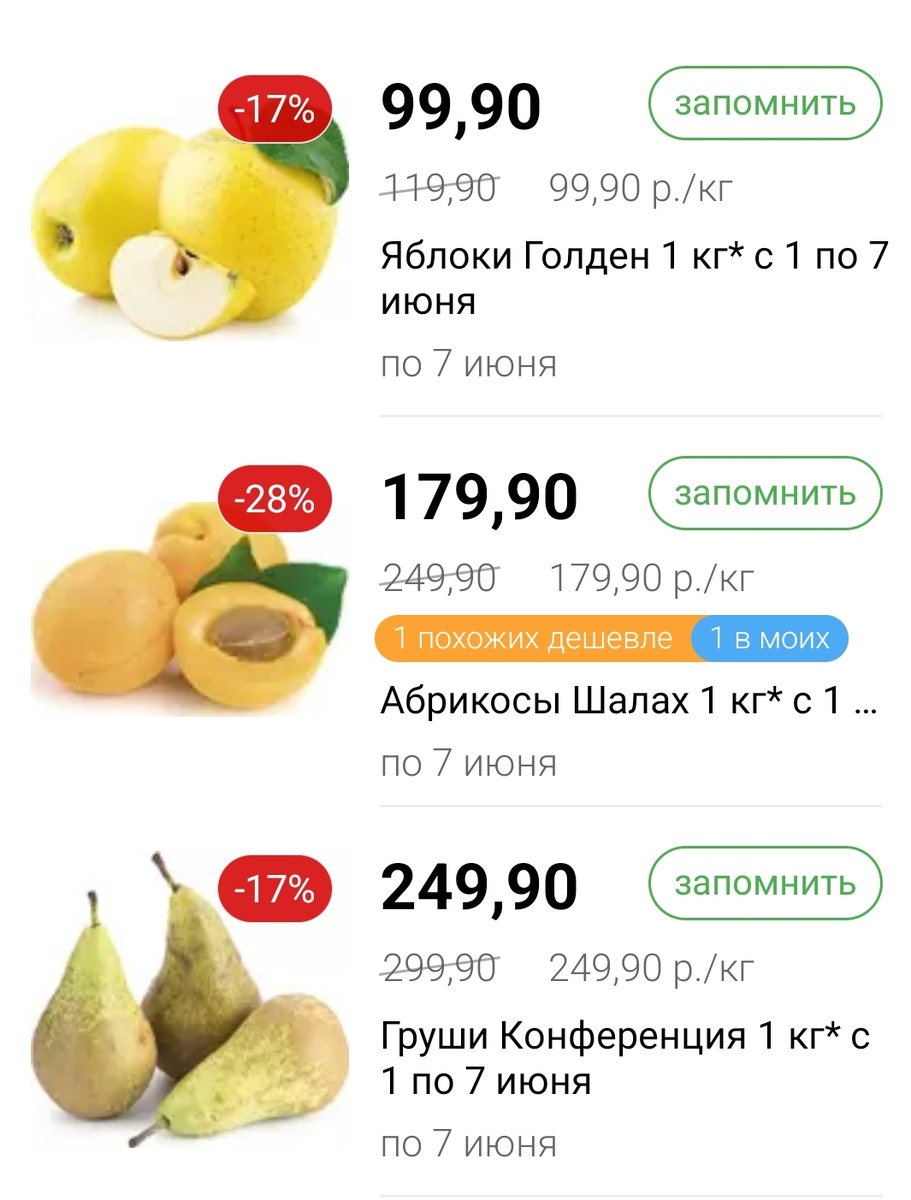Tap «запомнить» for Яблоки Голден

(765, 104)
